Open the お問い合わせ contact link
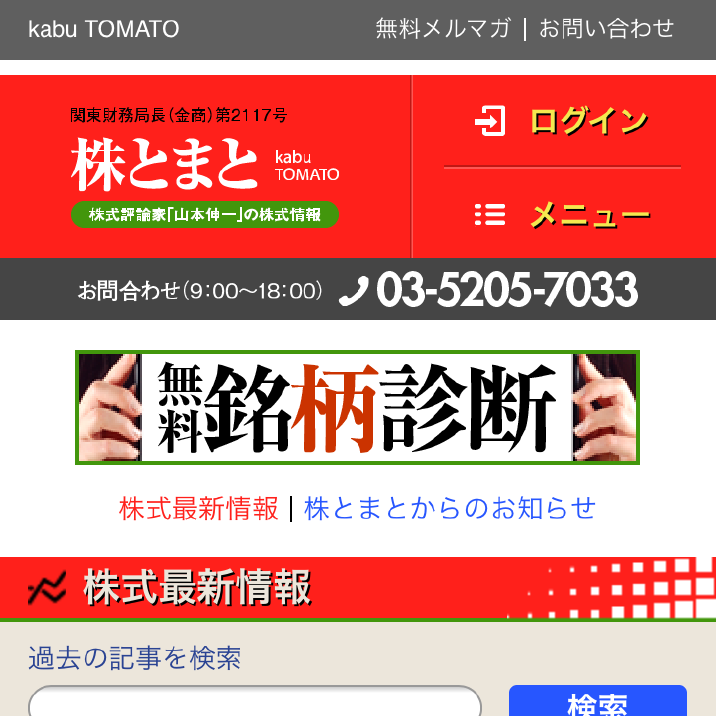Viewport: 716px width, 716px height. click(607, 29)
